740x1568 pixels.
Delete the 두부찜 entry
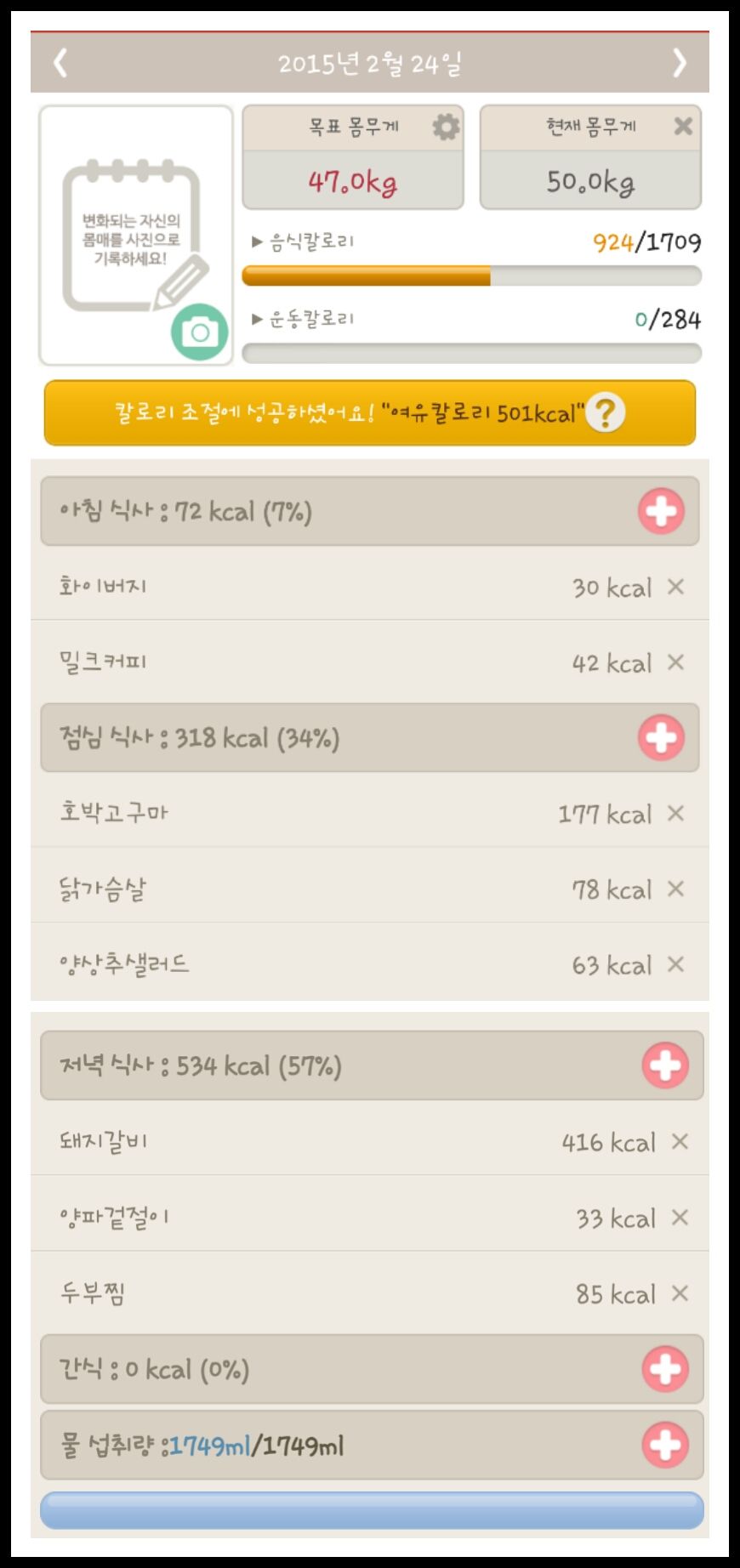tap(679, 1293)
